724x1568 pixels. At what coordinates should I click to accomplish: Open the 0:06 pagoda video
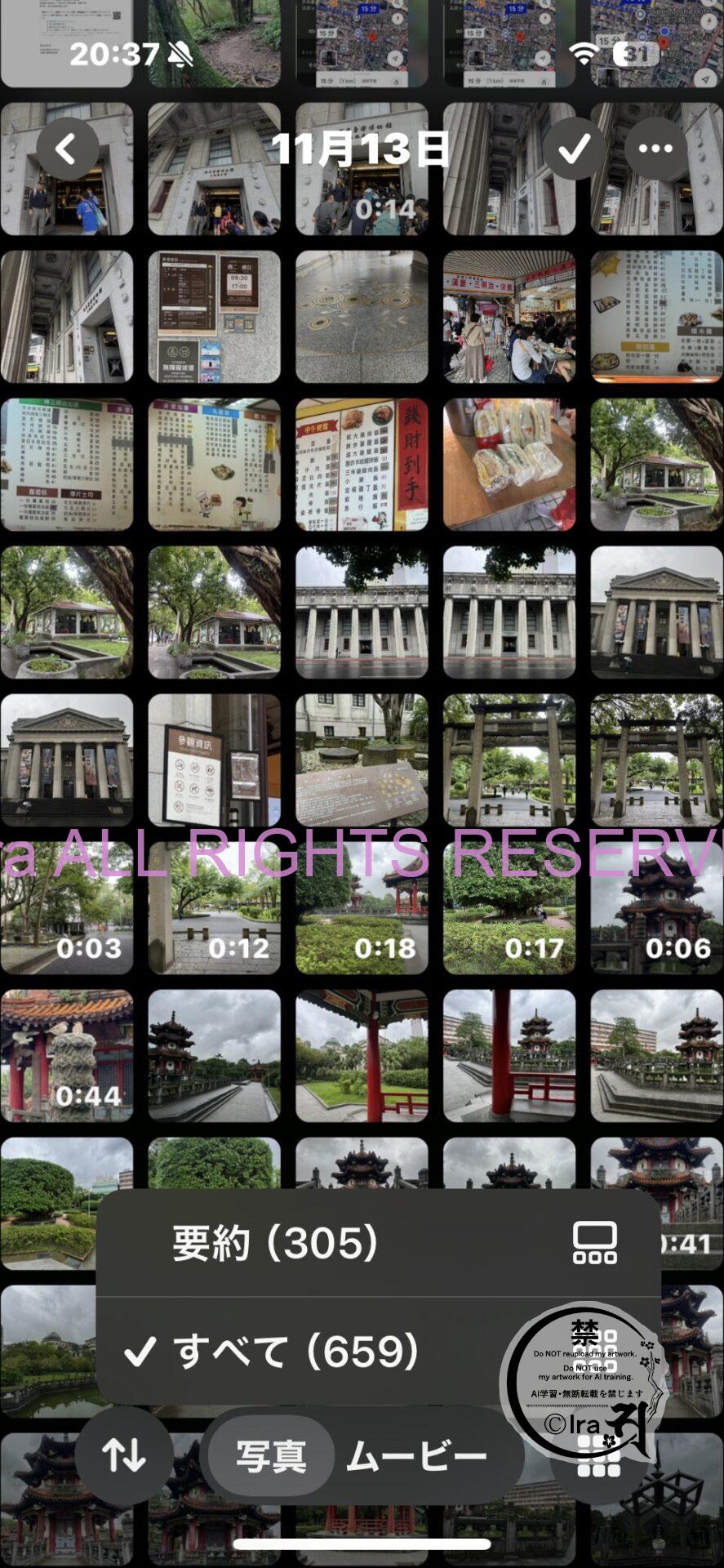pyautogui.click(x=656, y=907)
